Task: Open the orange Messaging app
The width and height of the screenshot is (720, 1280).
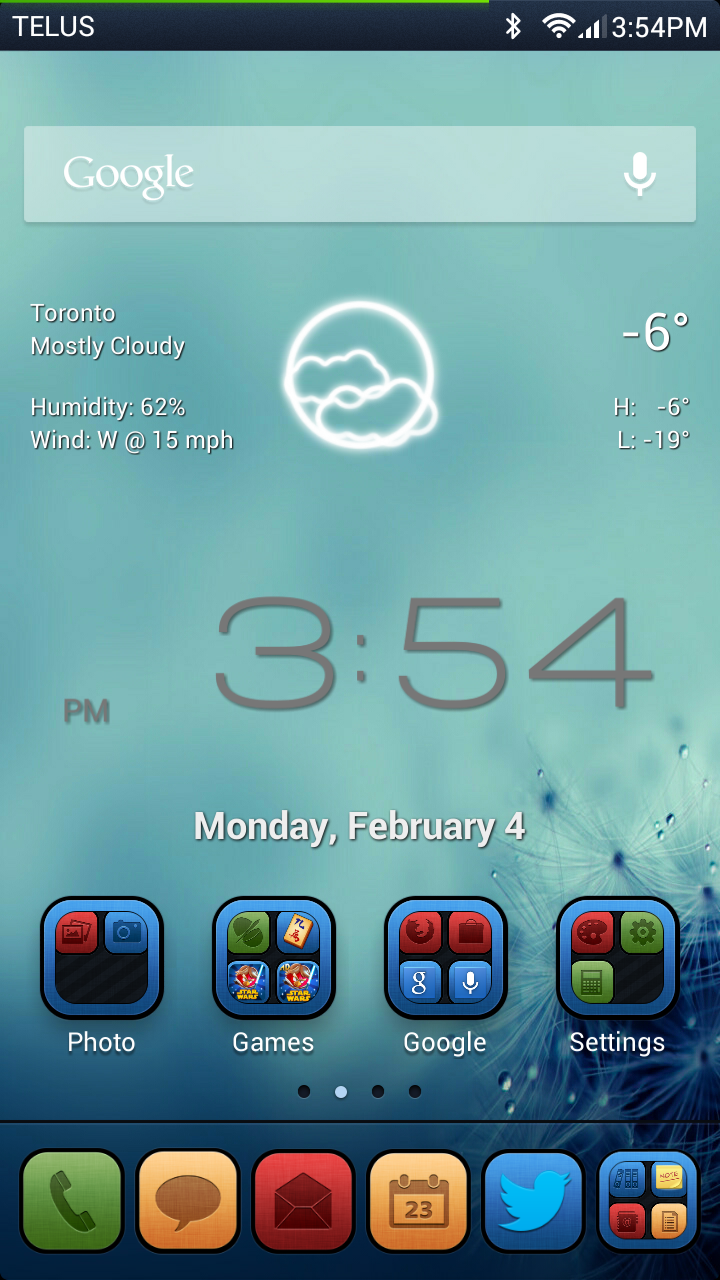Action: (x=187, y=1200)
